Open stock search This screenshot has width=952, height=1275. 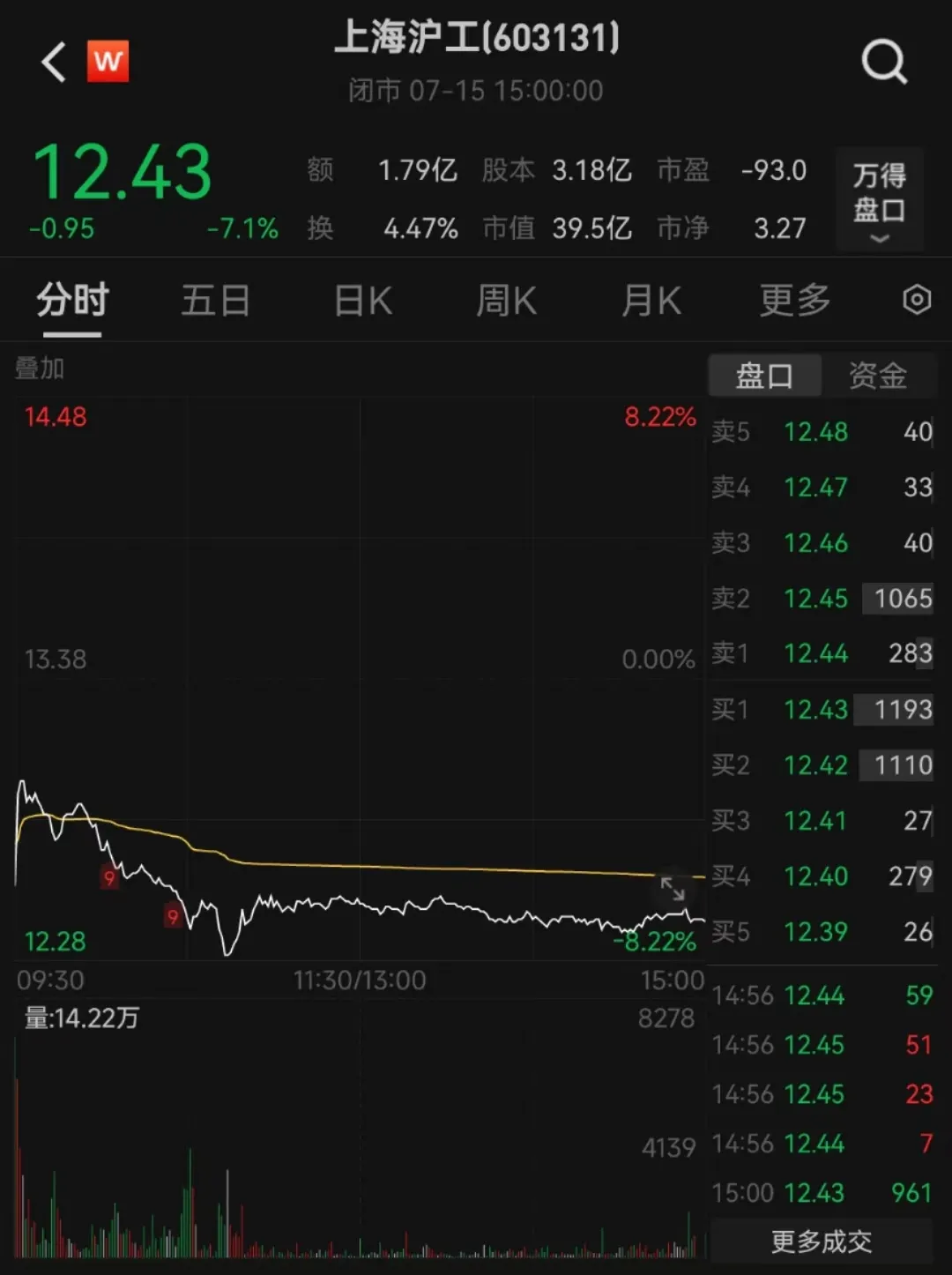883,63
